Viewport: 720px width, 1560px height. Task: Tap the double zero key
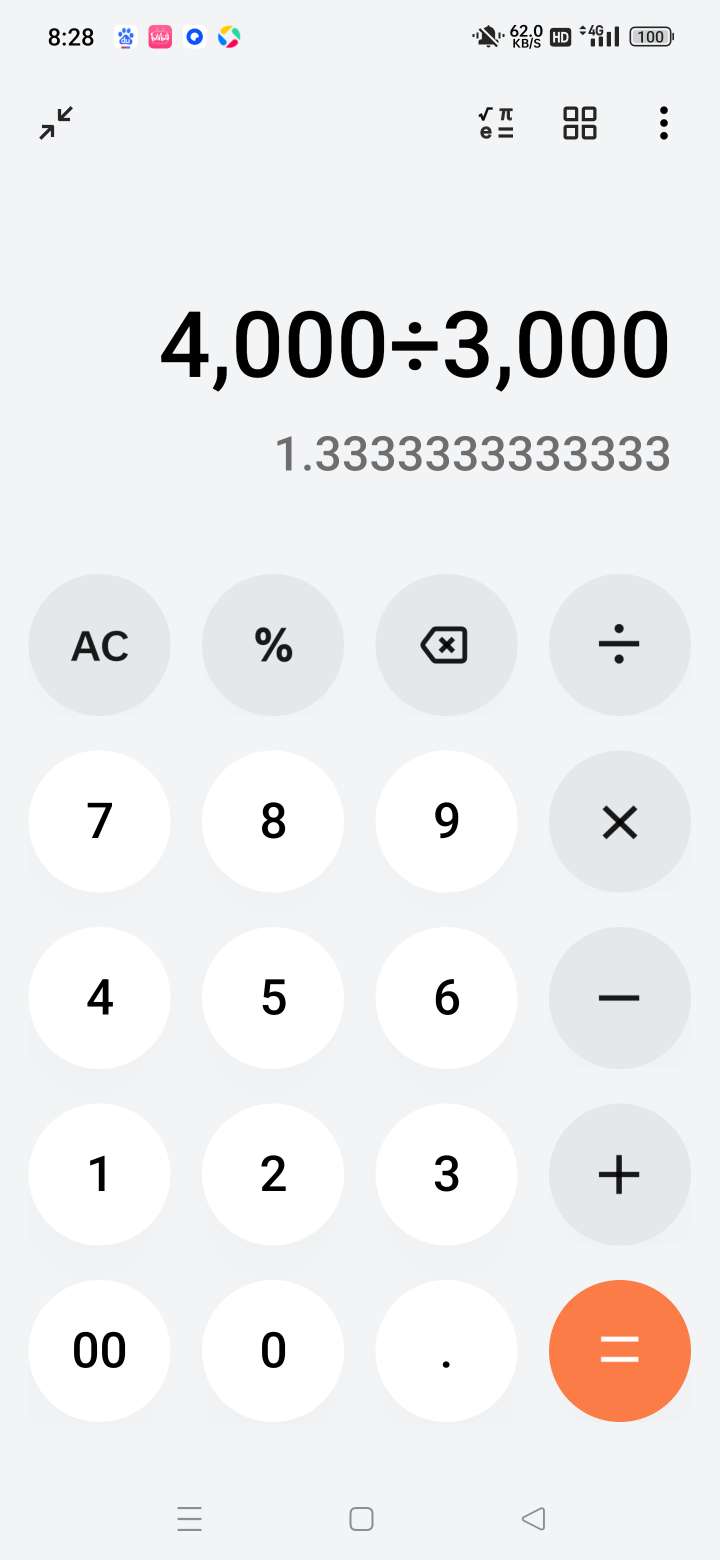click(x=99, y=1350)
